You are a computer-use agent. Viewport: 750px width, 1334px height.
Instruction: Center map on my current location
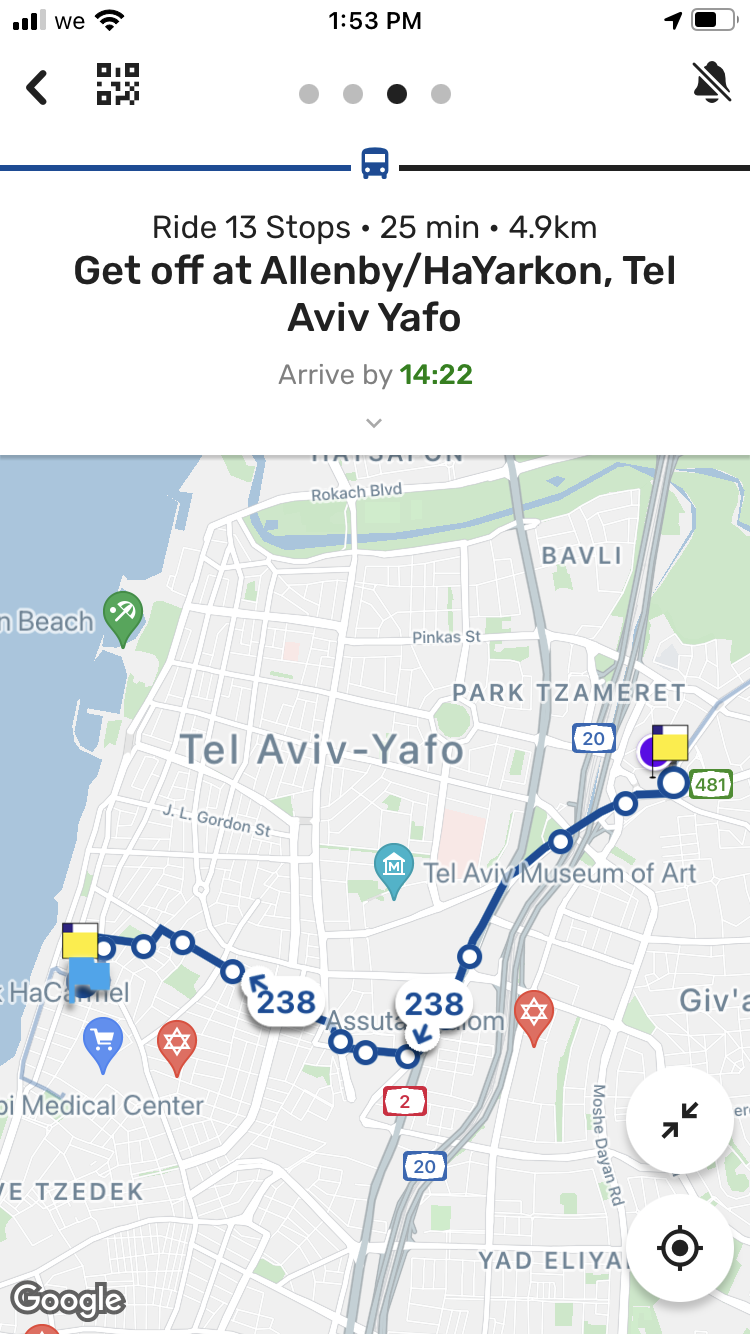tap(680, 1248)
